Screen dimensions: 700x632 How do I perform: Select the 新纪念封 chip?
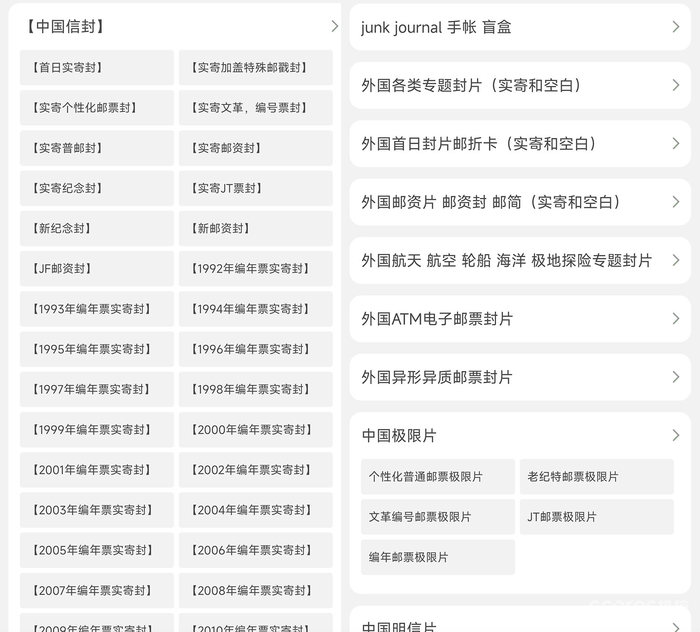coord(96,228)
